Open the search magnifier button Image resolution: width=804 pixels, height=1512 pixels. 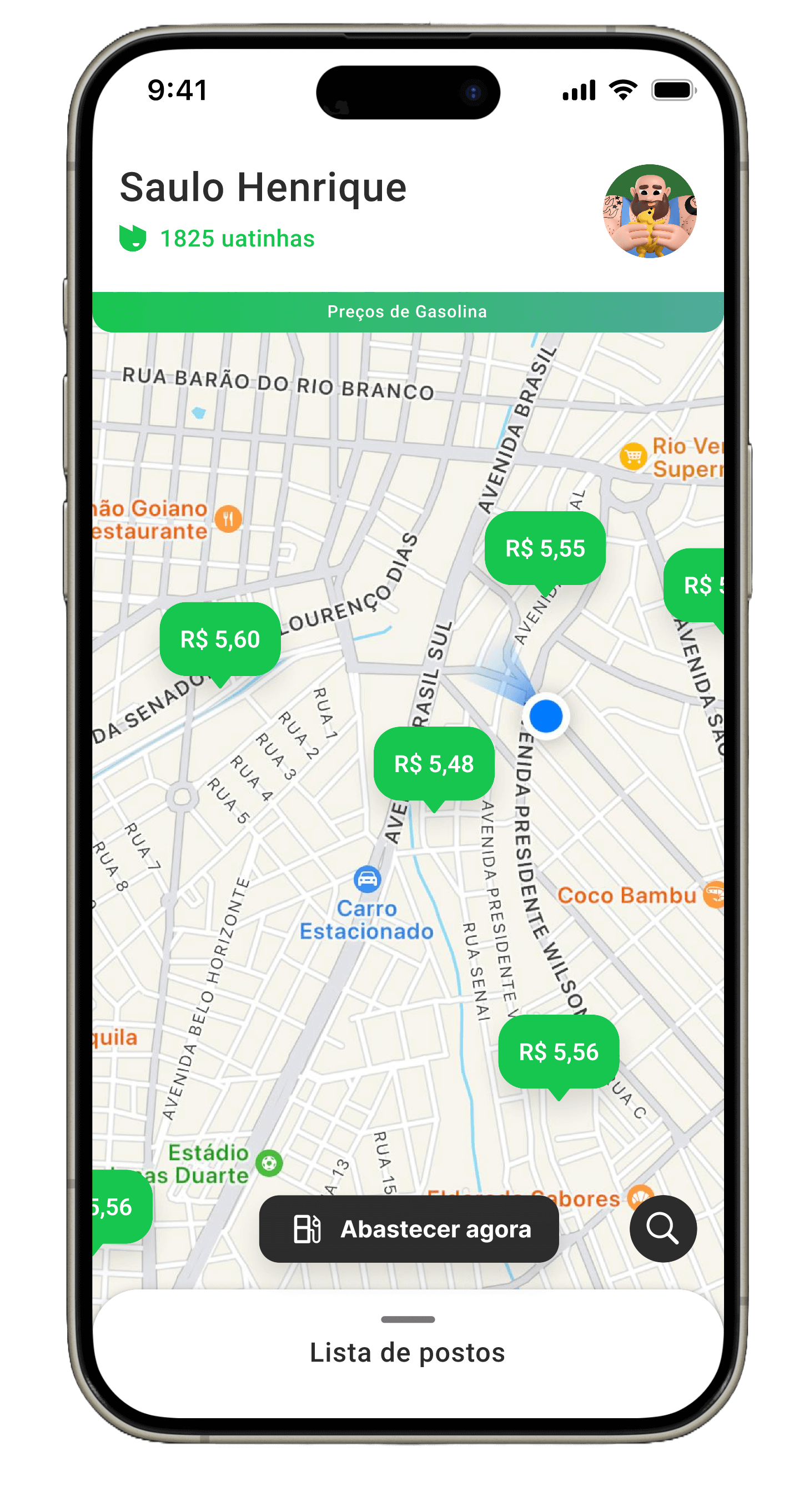pyautogui.click(x=662, y=1228)
